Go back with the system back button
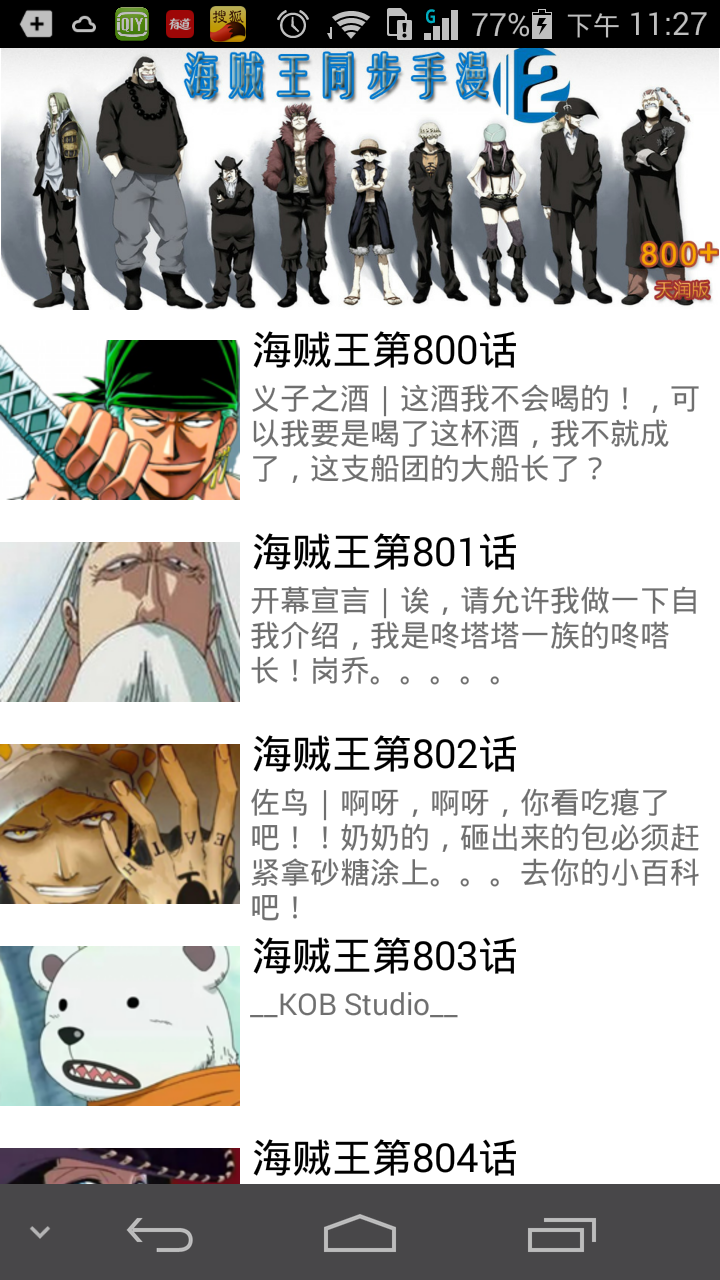This screenshot has height=1280, width=720. pos(160,1234)
